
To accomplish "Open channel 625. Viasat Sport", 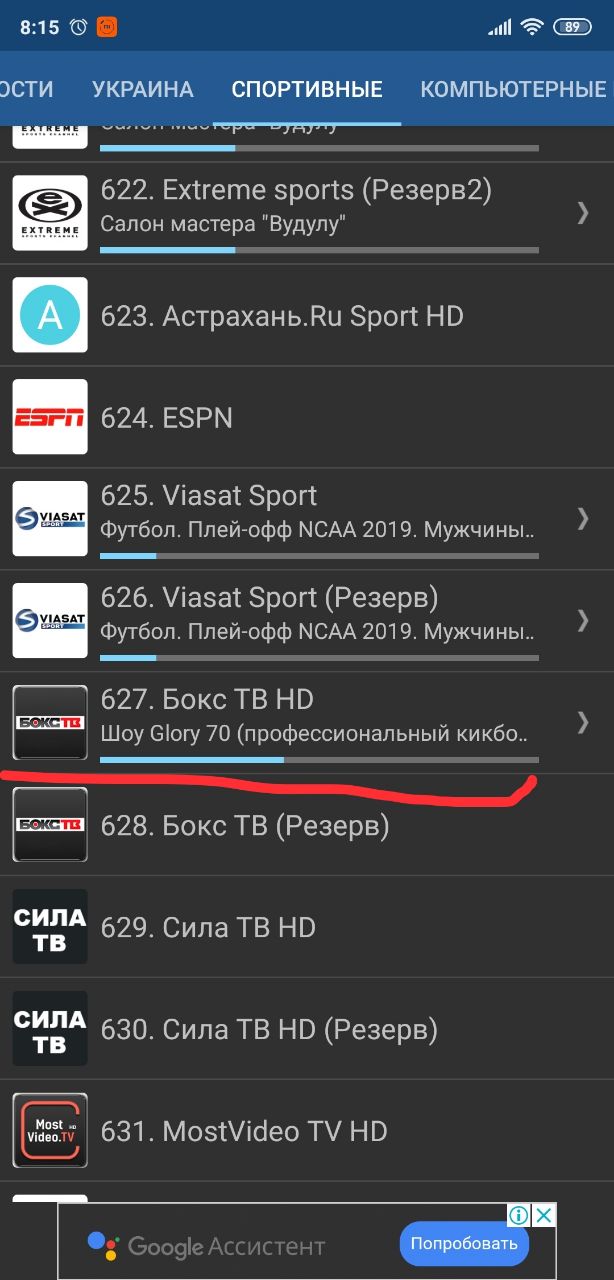I will tap(307, 519).
